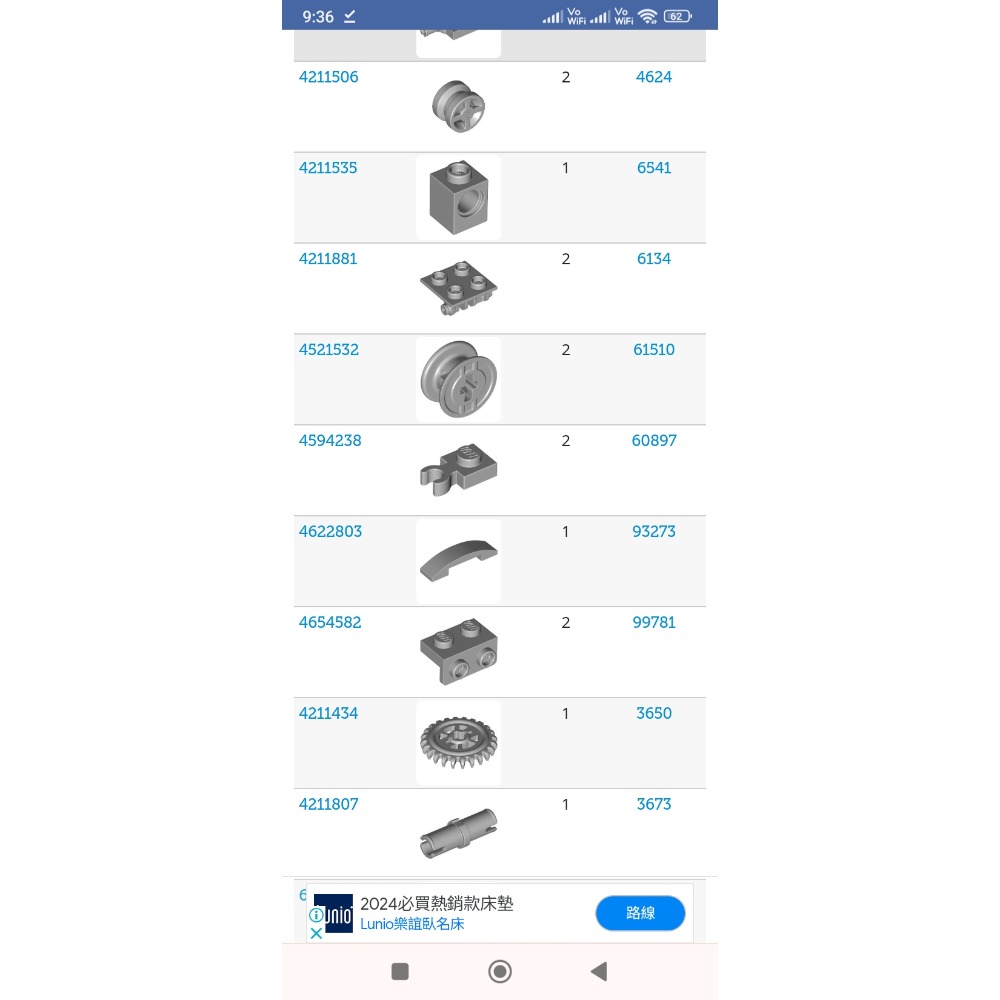Go back using the system back button

click(x=599, y=971)
